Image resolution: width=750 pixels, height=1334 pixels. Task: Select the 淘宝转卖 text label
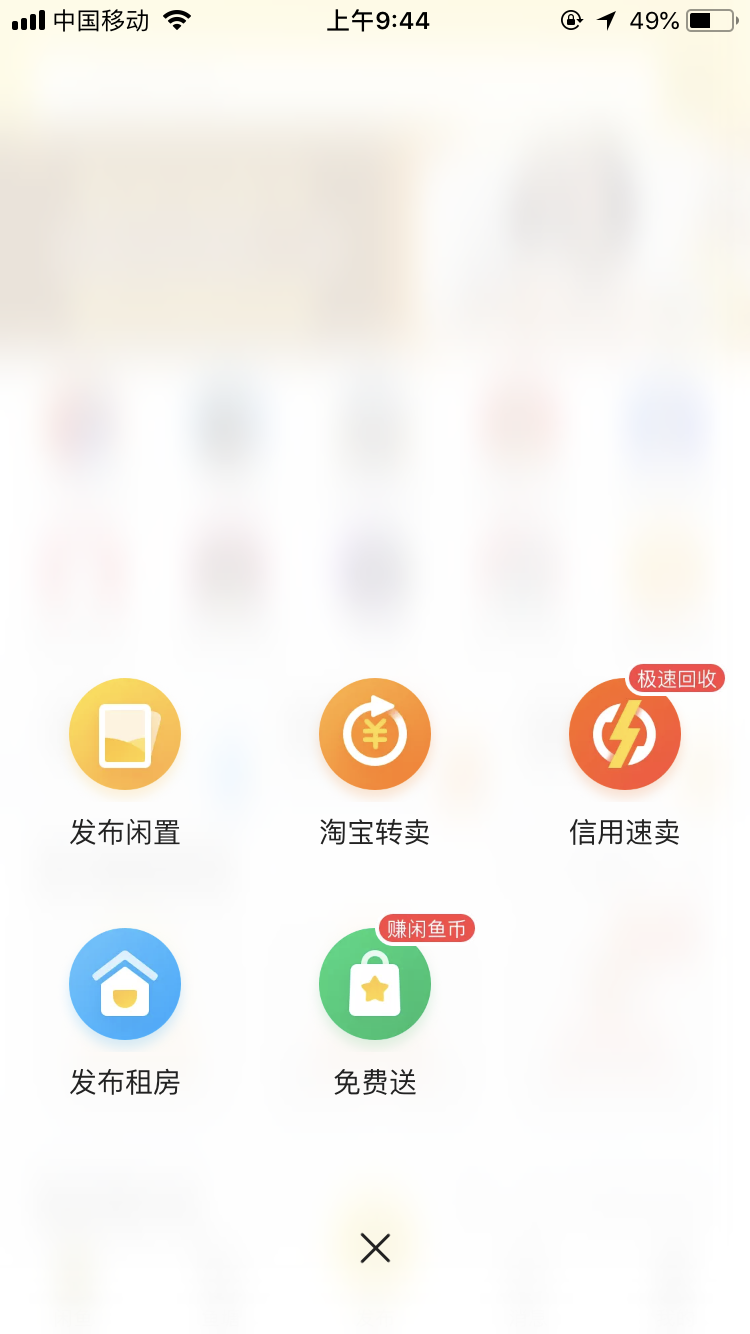click(x=375, y=833)
